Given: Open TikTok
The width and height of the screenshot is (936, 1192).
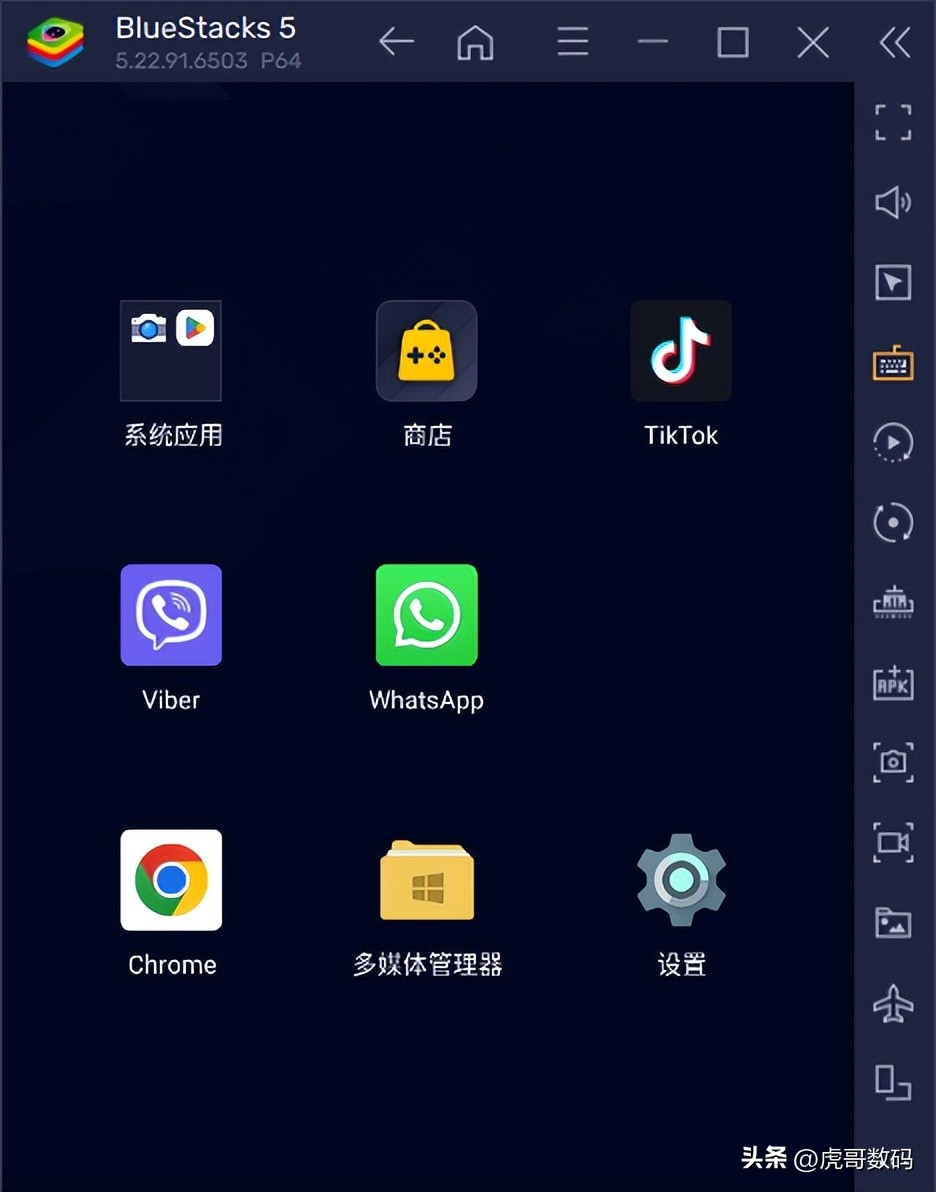Looking at the screenshot, I should click(x=681, y=351).
